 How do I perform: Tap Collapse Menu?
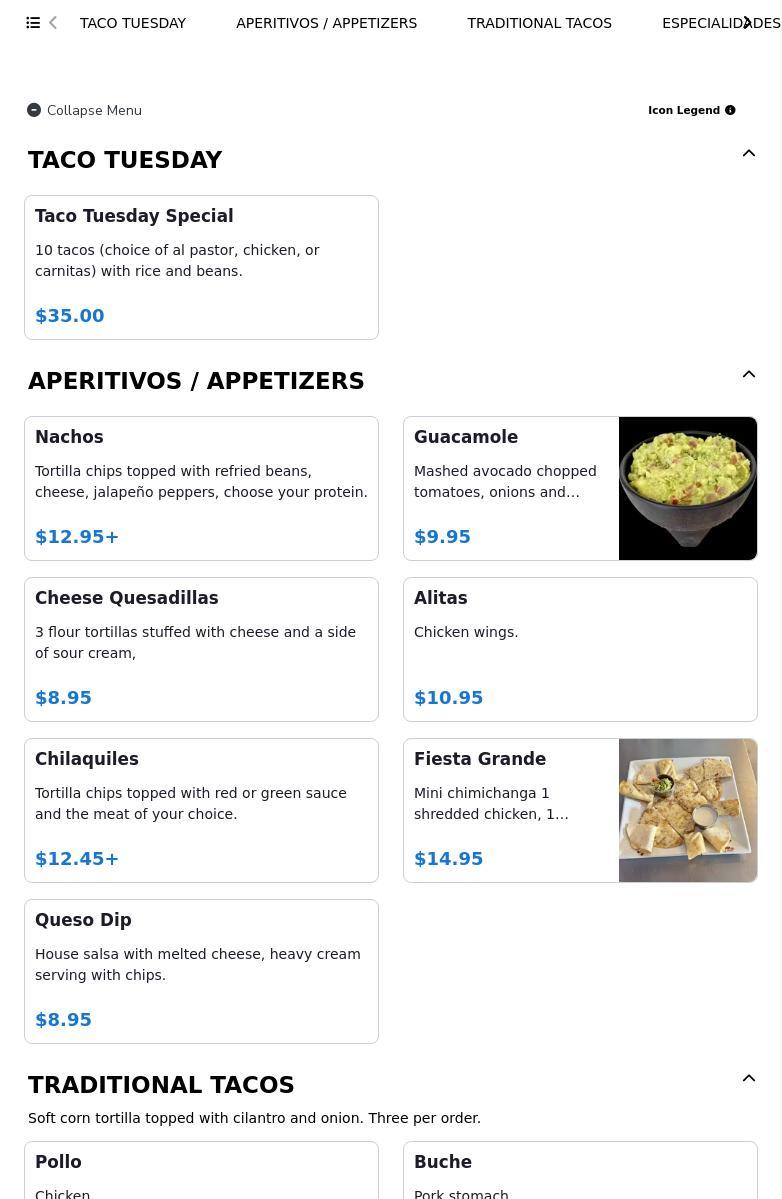pyautogui.click(x=84, y=110)
